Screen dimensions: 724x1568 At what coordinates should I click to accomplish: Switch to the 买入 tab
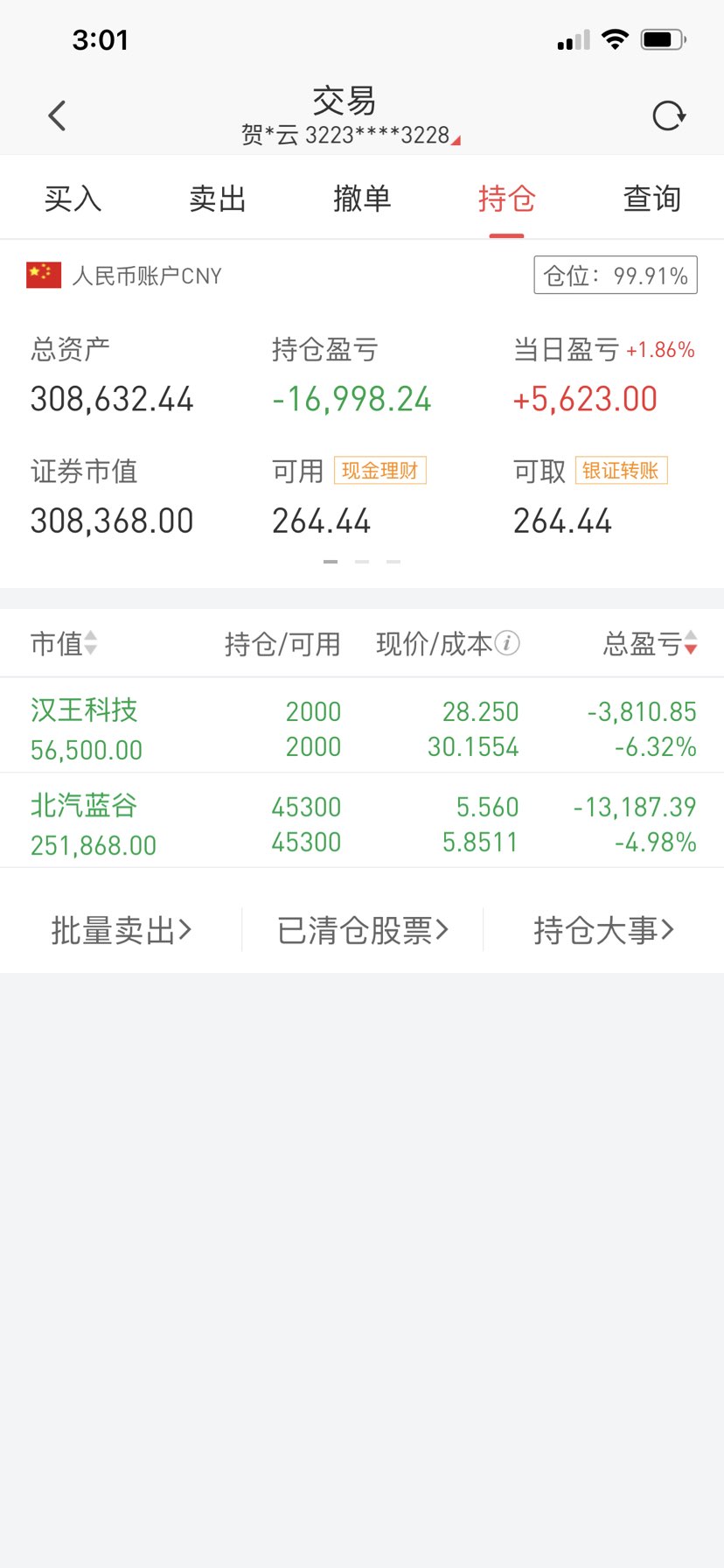pos(73,199)
